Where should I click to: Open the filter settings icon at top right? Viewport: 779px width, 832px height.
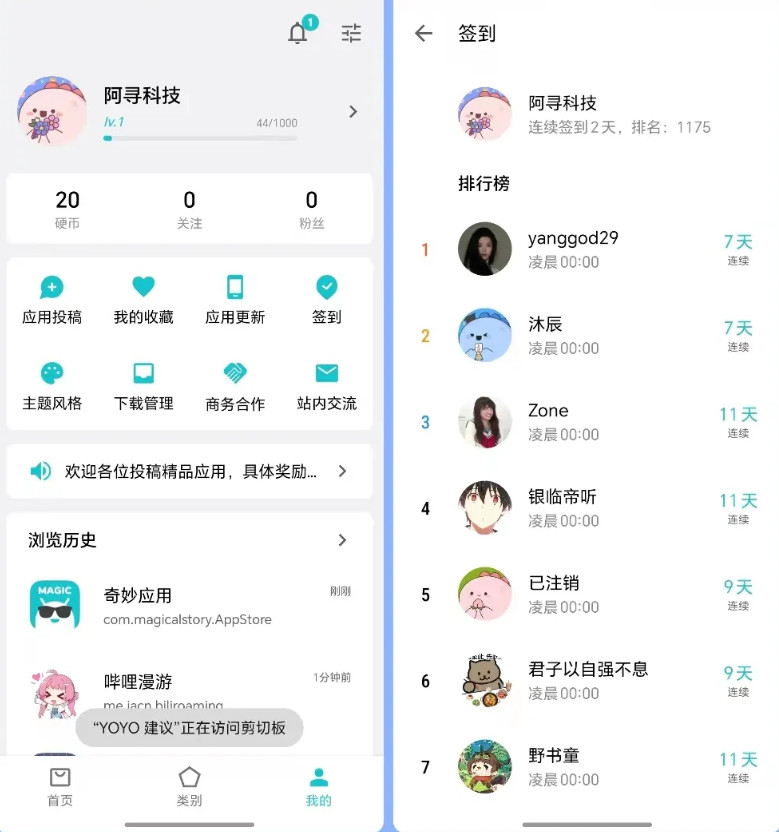click(x=351, y=33)
